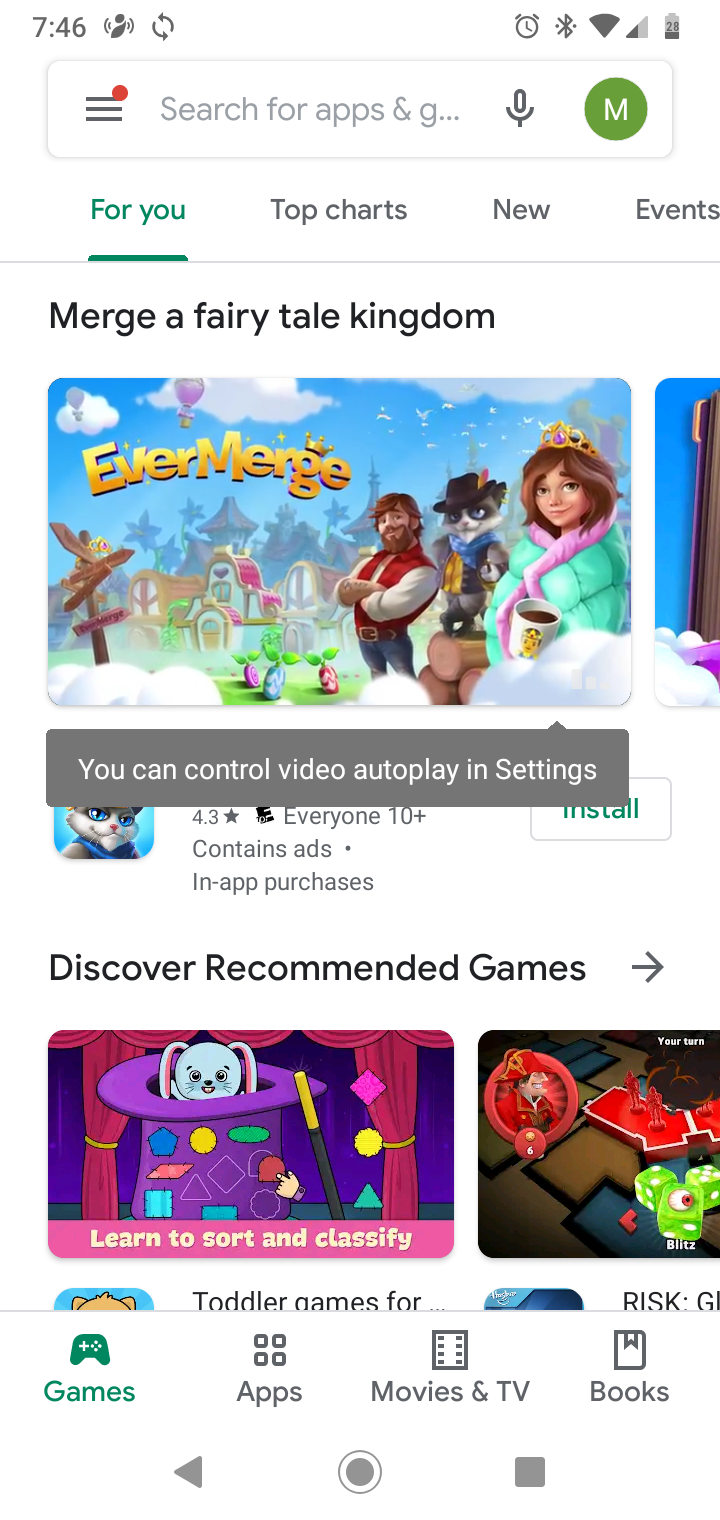Switch to the Events tab
Image resolution: width=720 pixels, height=1520 pixels.
click(676, 210)
